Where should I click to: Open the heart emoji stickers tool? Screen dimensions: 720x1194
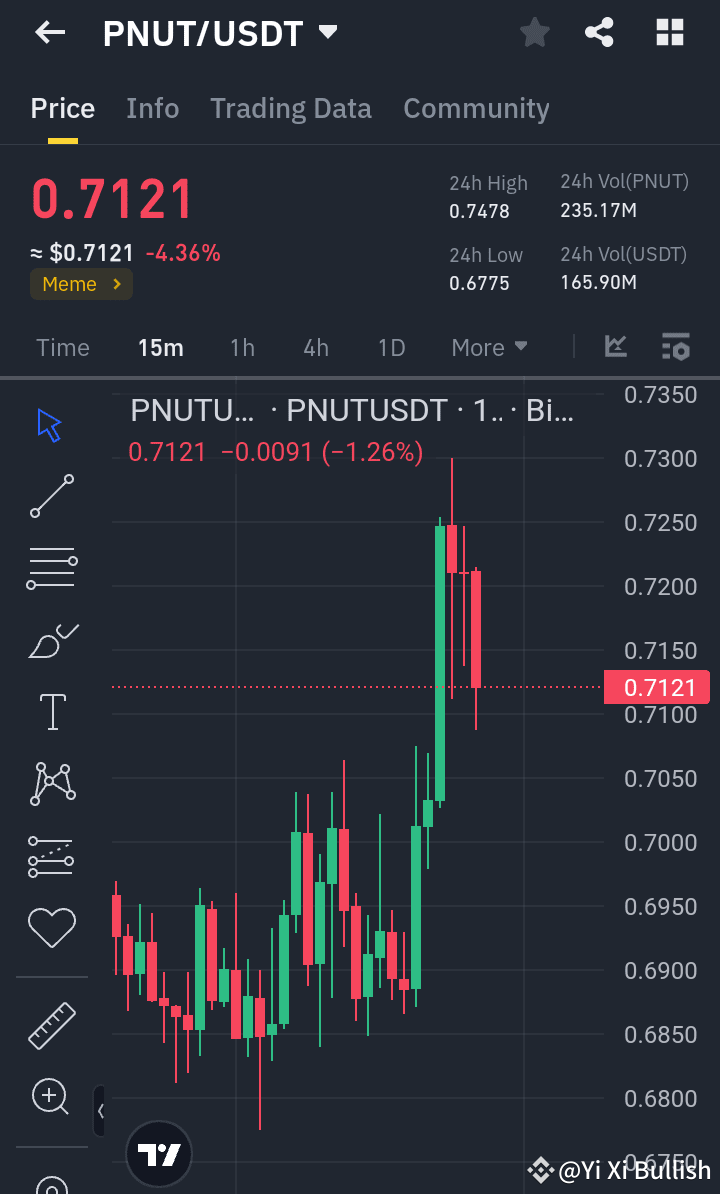[51, 928]
